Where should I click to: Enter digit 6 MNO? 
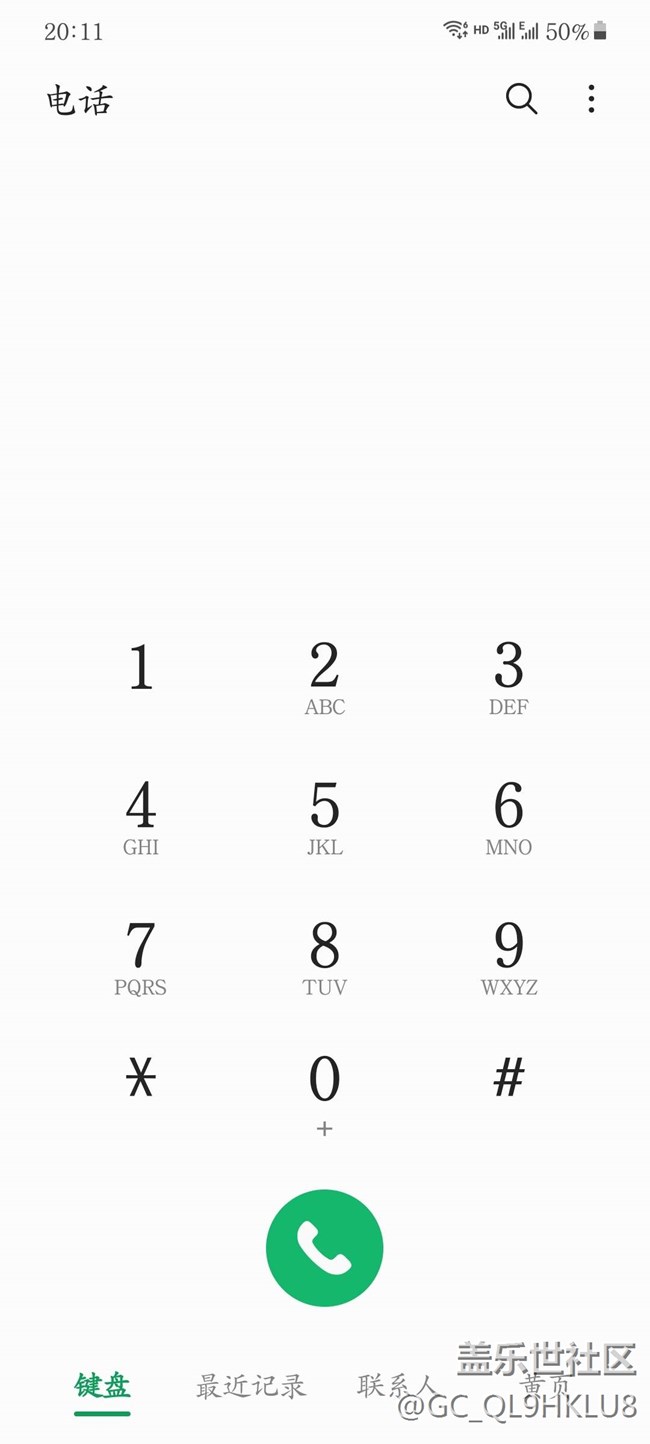coord(509,817)
